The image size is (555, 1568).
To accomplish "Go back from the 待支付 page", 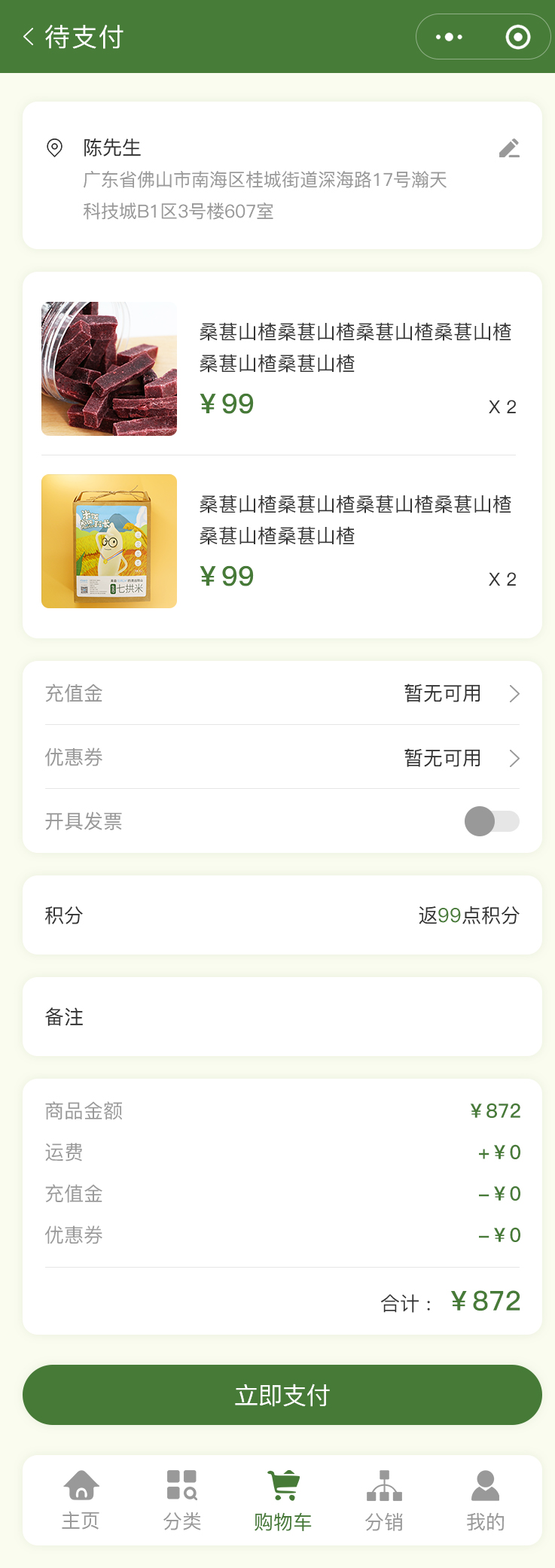I will 29,36.
